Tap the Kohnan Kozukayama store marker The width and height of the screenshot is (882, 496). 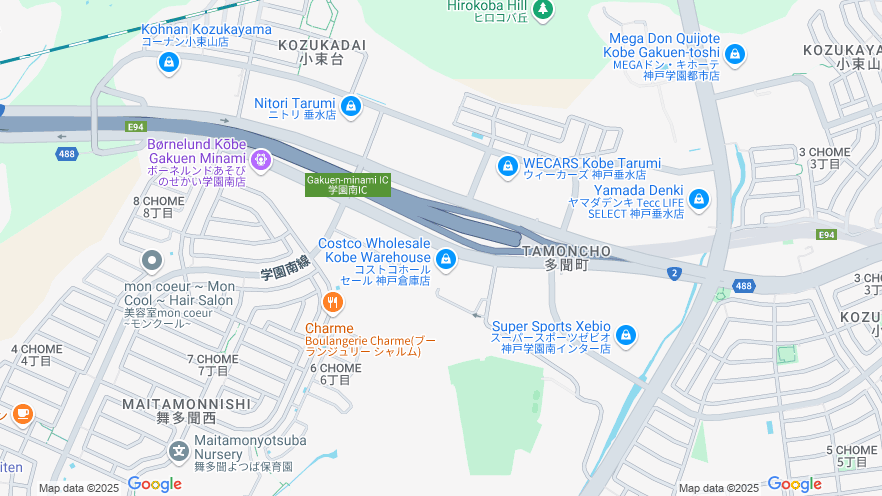click(x=168, y=62)
